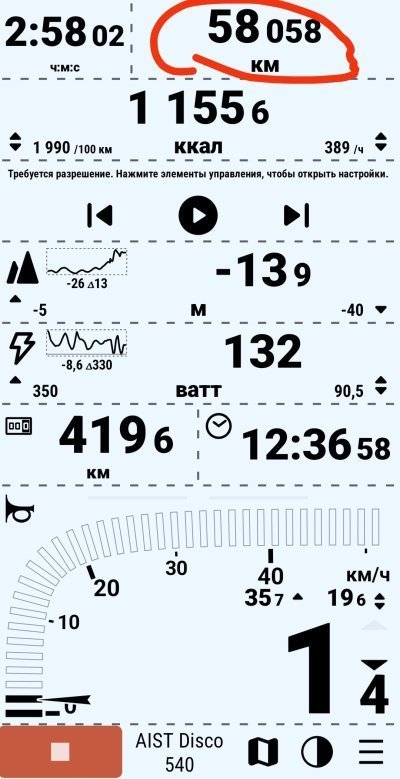
Task: Stop recording with the red stop button
Action: click(61, 752)
